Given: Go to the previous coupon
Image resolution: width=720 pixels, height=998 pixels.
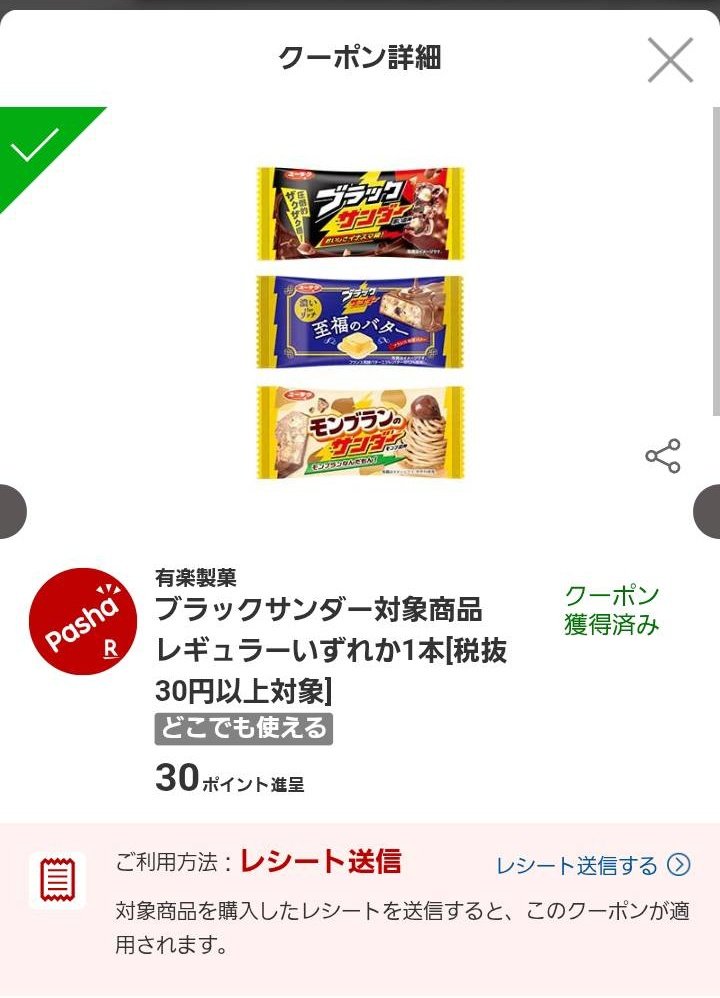Looking at the screenshot, I should pyautogui.click(x=10, y=511).
